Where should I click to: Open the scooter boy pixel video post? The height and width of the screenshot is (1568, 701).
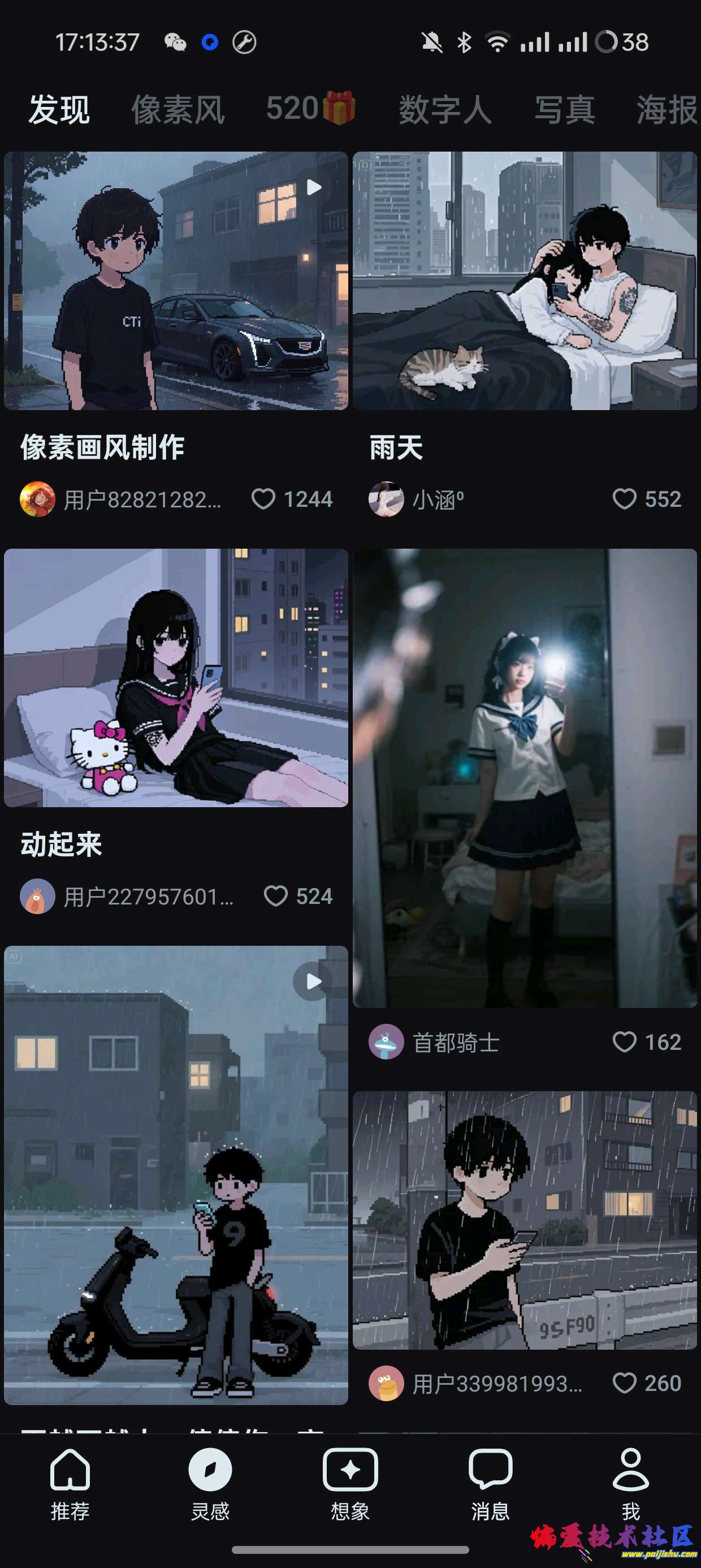pyautogui.click(x=176, y=1175)
